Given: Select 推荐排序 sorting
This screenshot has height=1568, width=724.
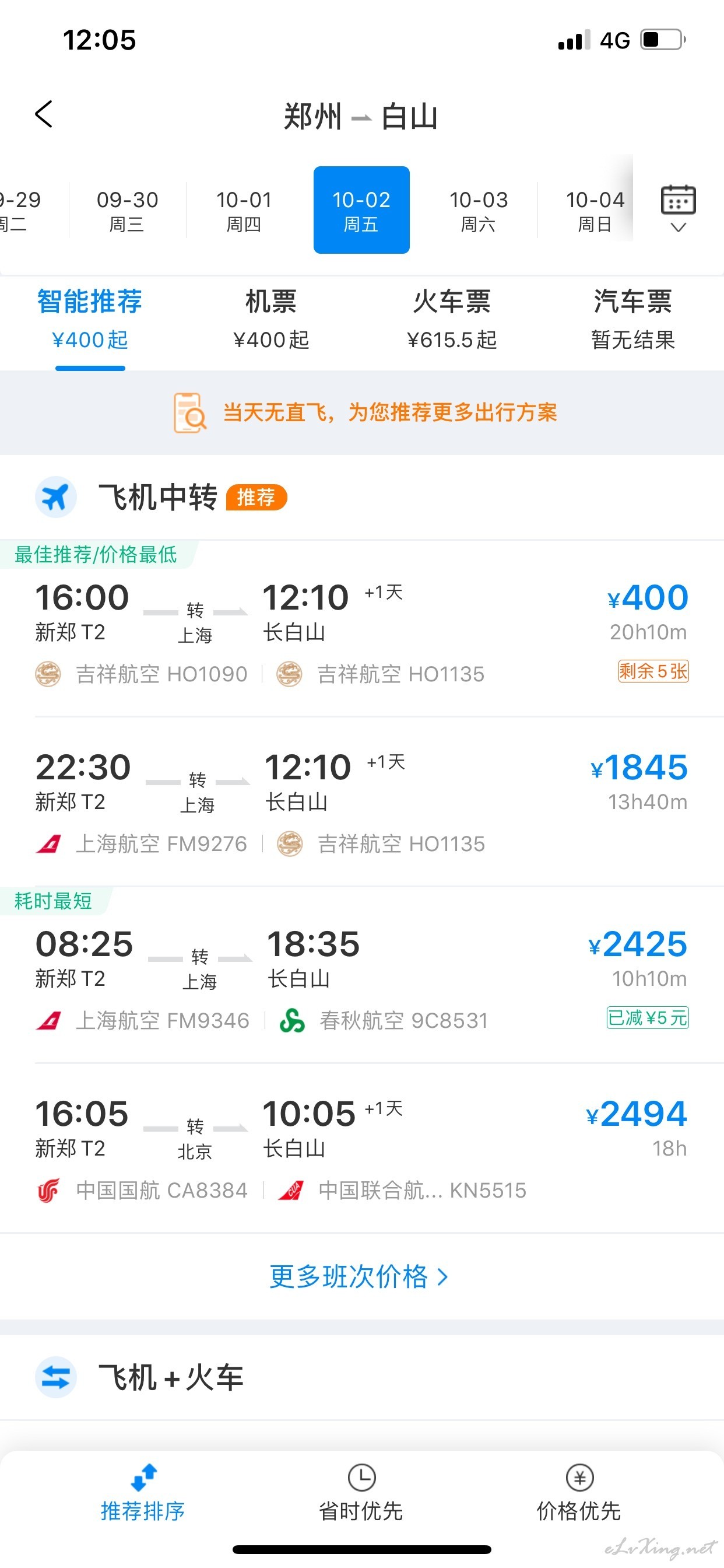Looking at the screenshot, I should tap(143, 1493).
